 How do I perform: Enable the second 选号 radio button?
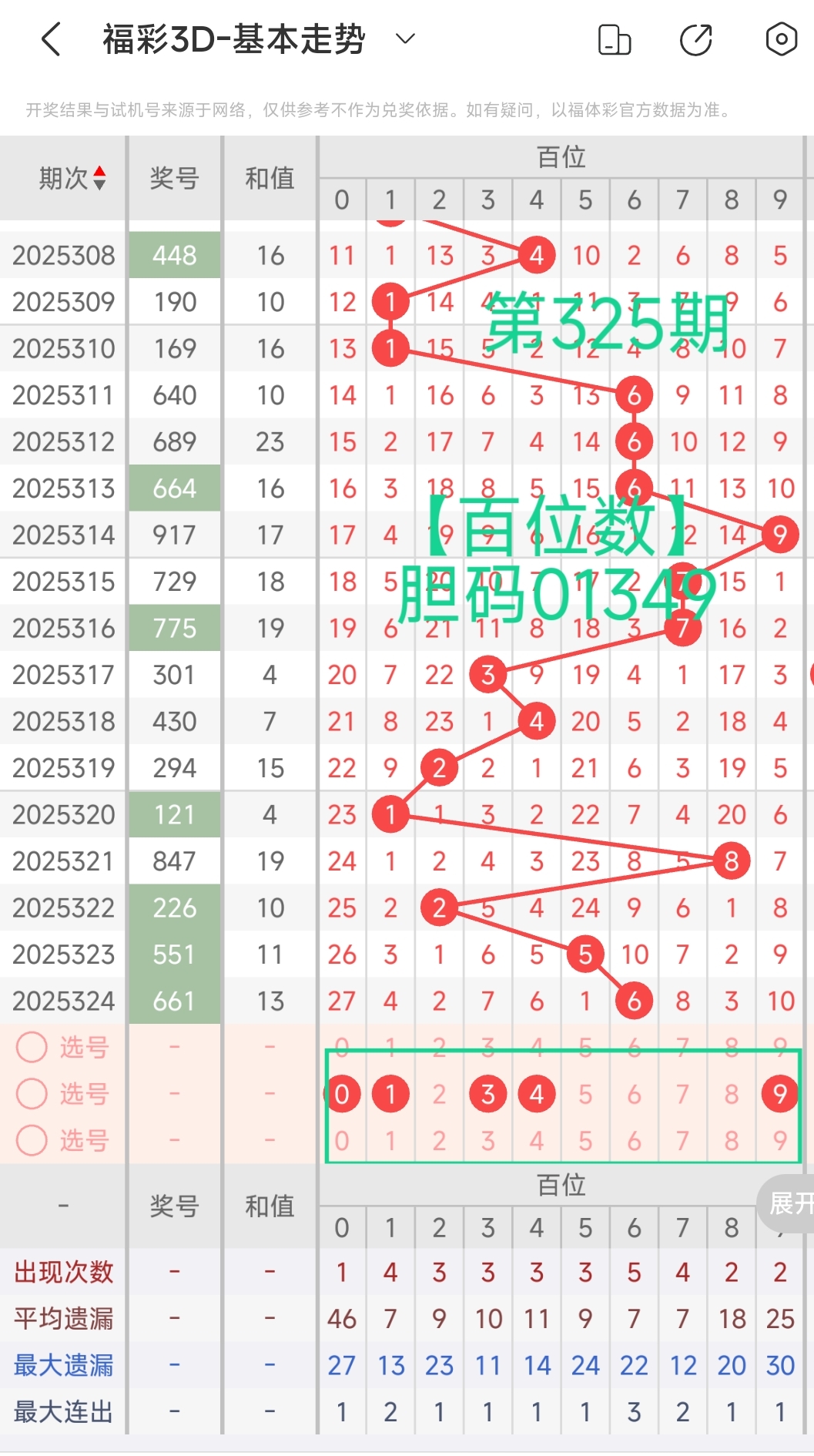tap(32, 1093)
